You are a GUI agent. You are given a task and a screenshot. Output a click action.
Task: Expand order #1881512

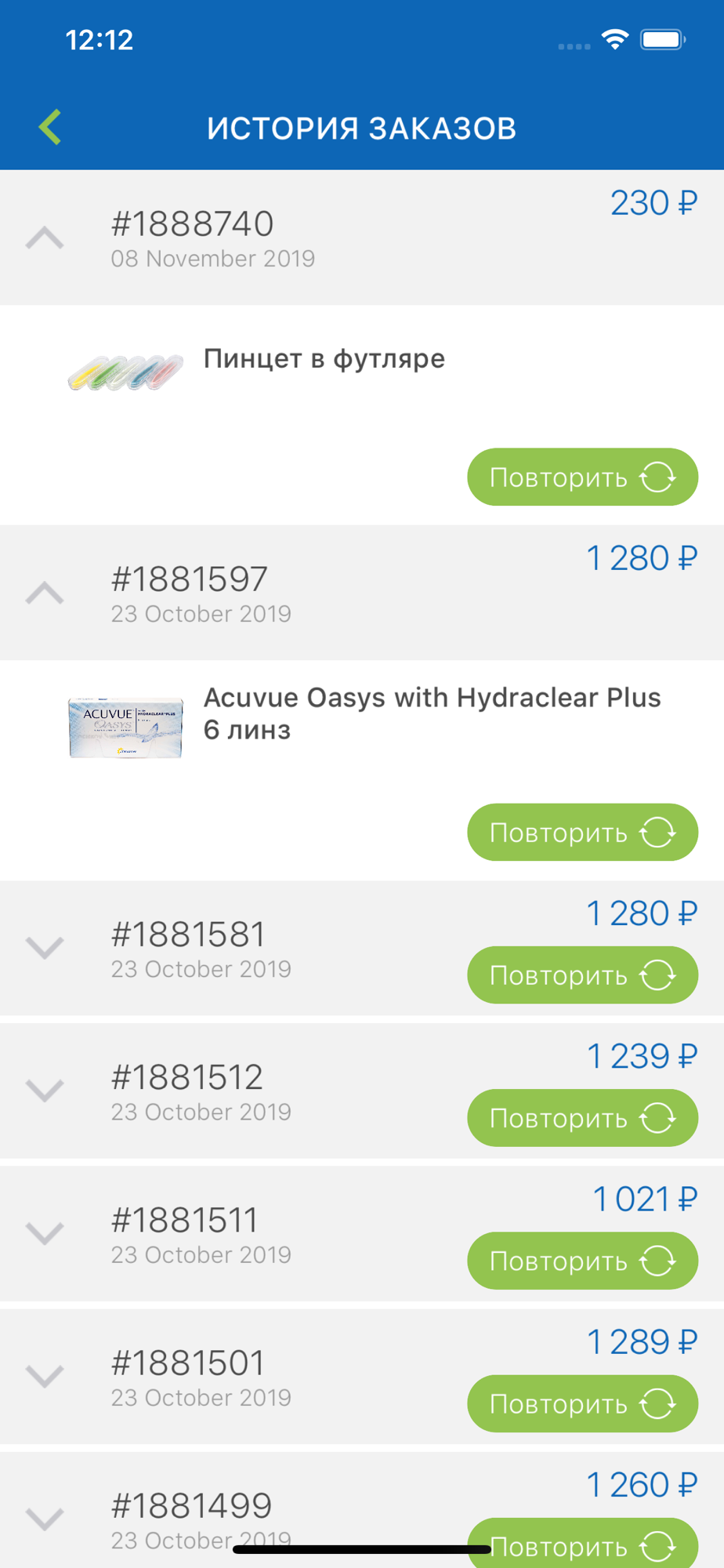coord(45,1091)
